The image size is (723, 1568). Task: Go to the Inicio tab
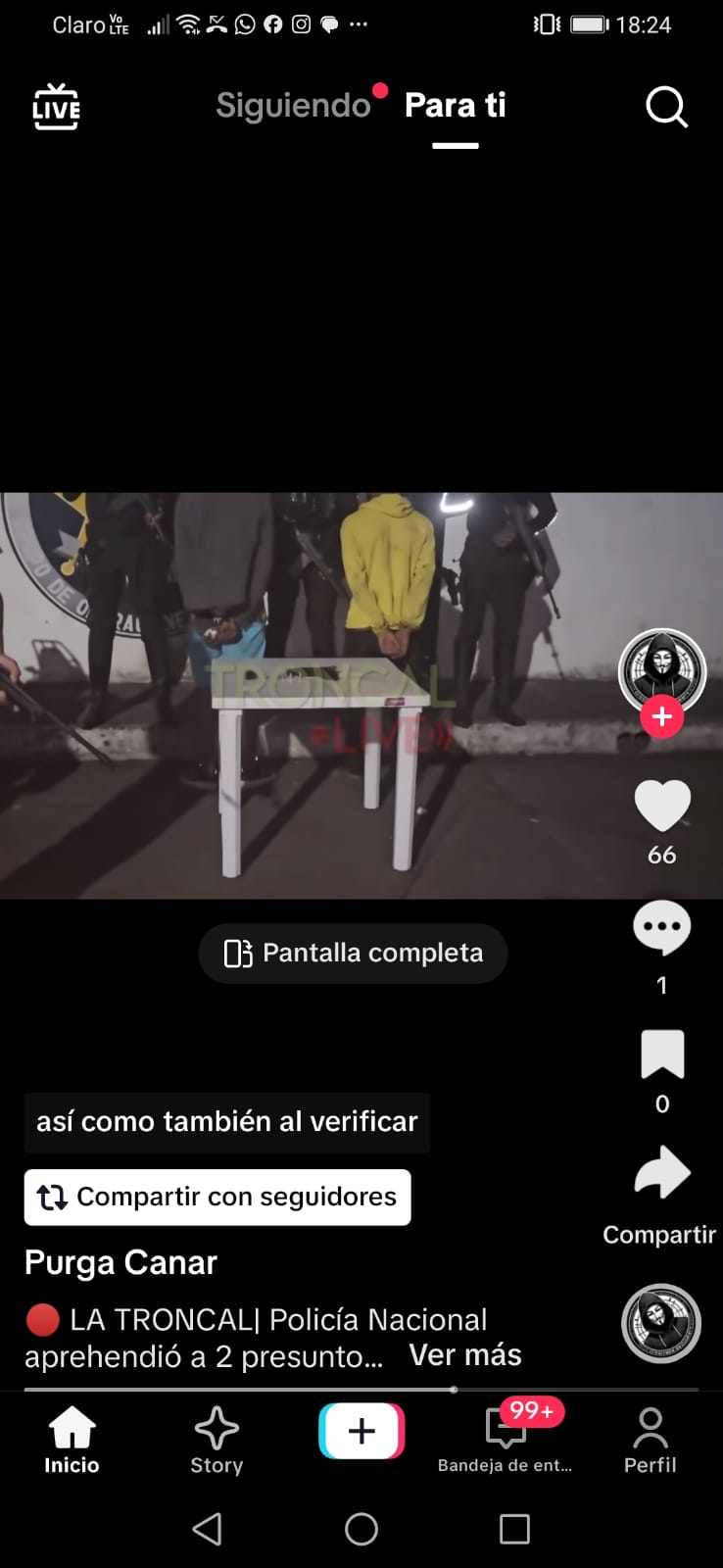[72, 1440]
